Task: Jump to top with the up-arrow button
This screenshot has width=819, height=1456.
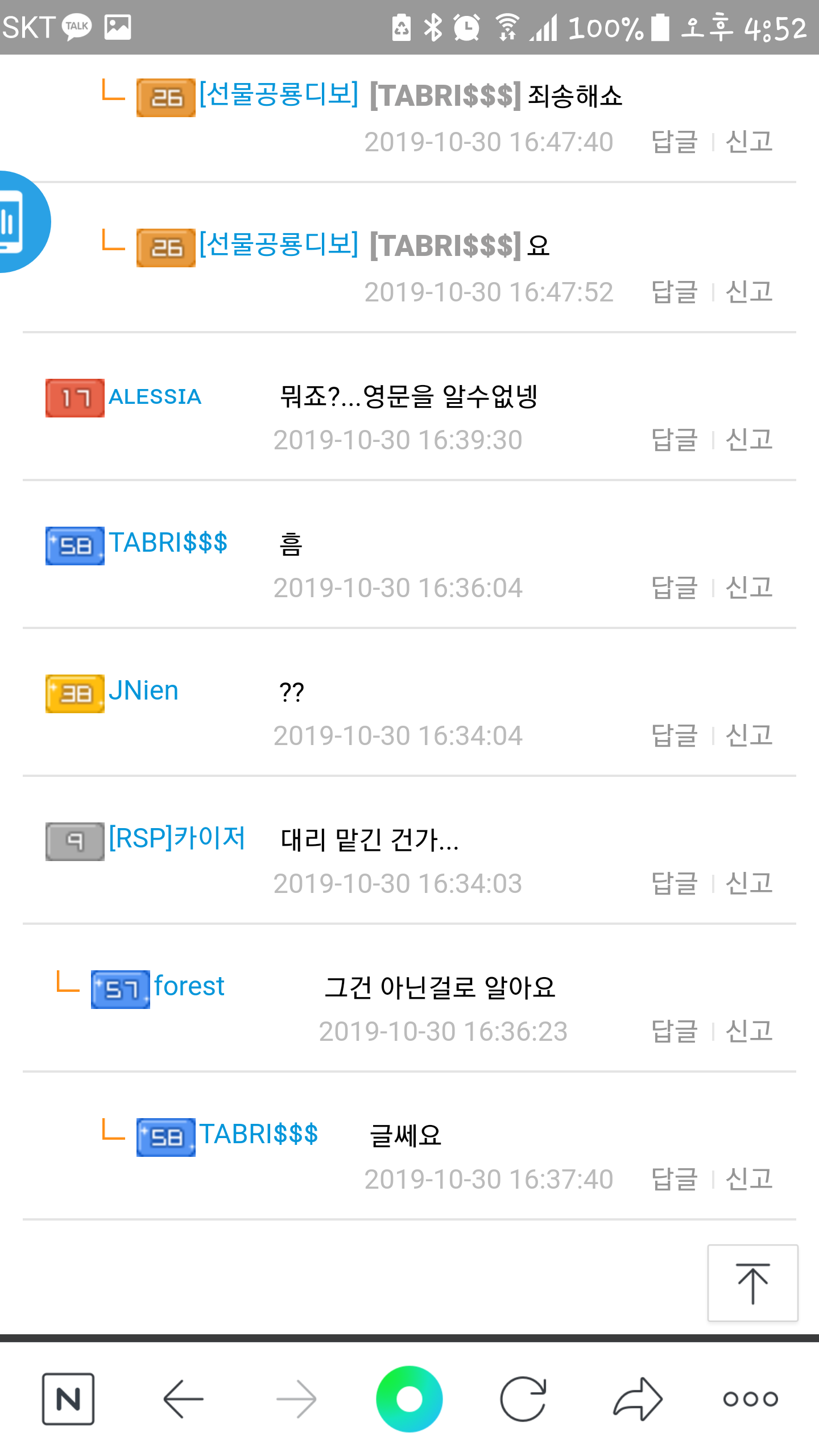Action: [x=752, y=1283]
